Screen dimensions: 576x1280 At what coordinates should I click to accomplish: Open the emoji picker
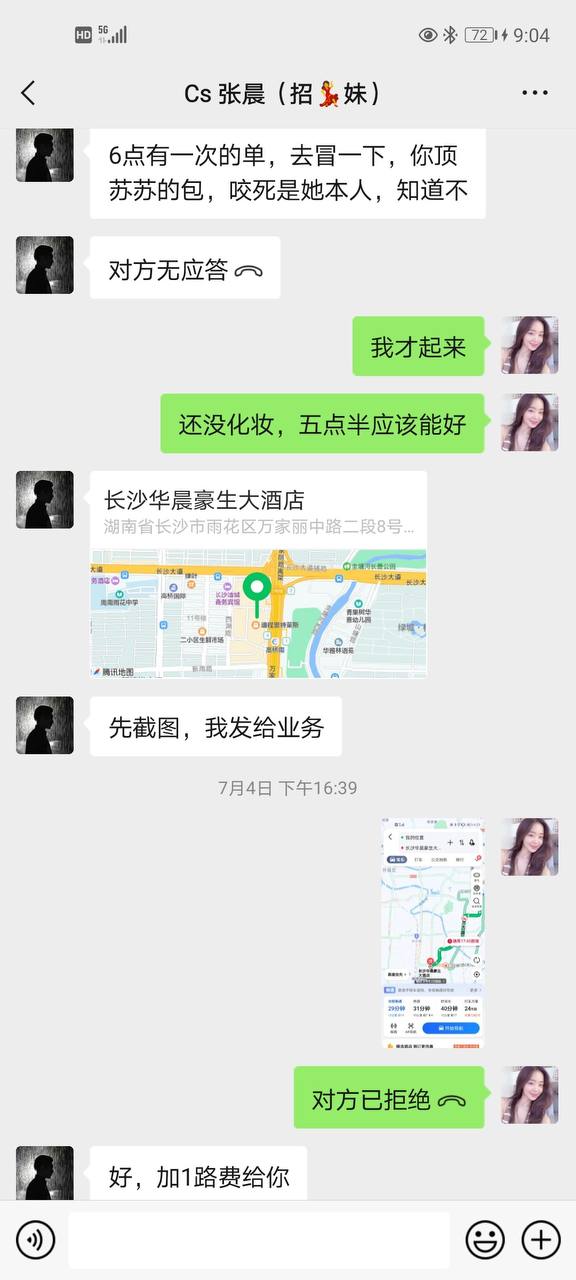pyautogui.click(x=485, y=1241)
